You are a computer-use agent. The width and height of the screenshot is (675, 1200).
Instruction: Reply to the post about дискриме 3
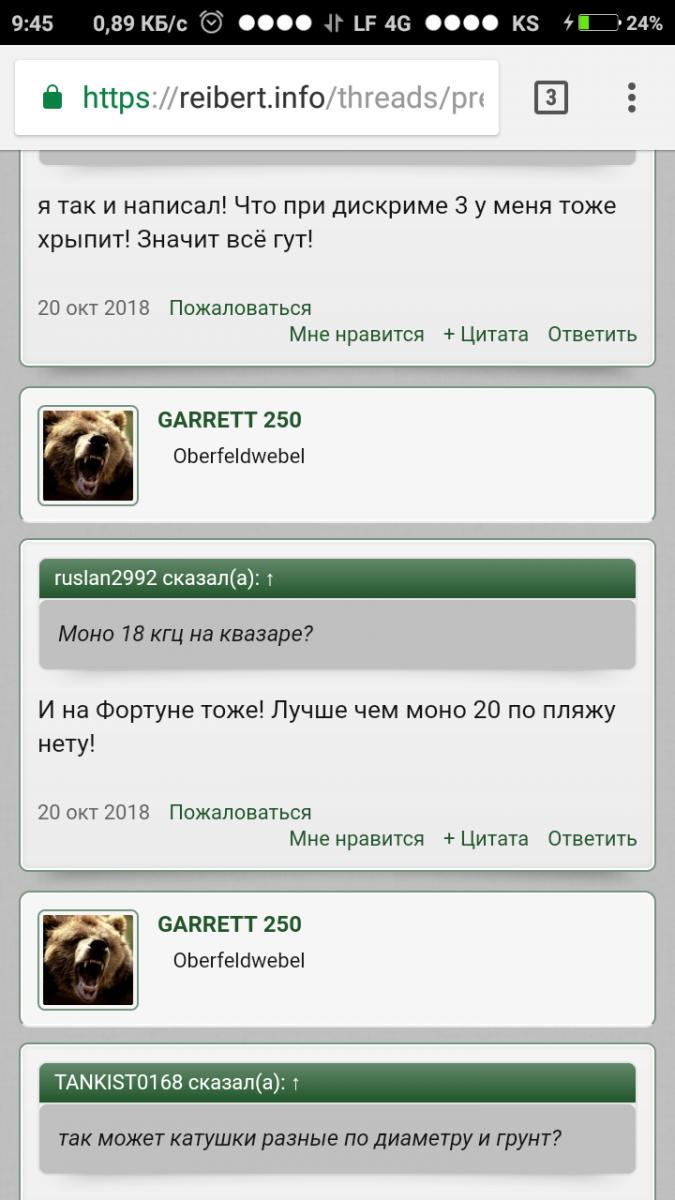point(592,334)
